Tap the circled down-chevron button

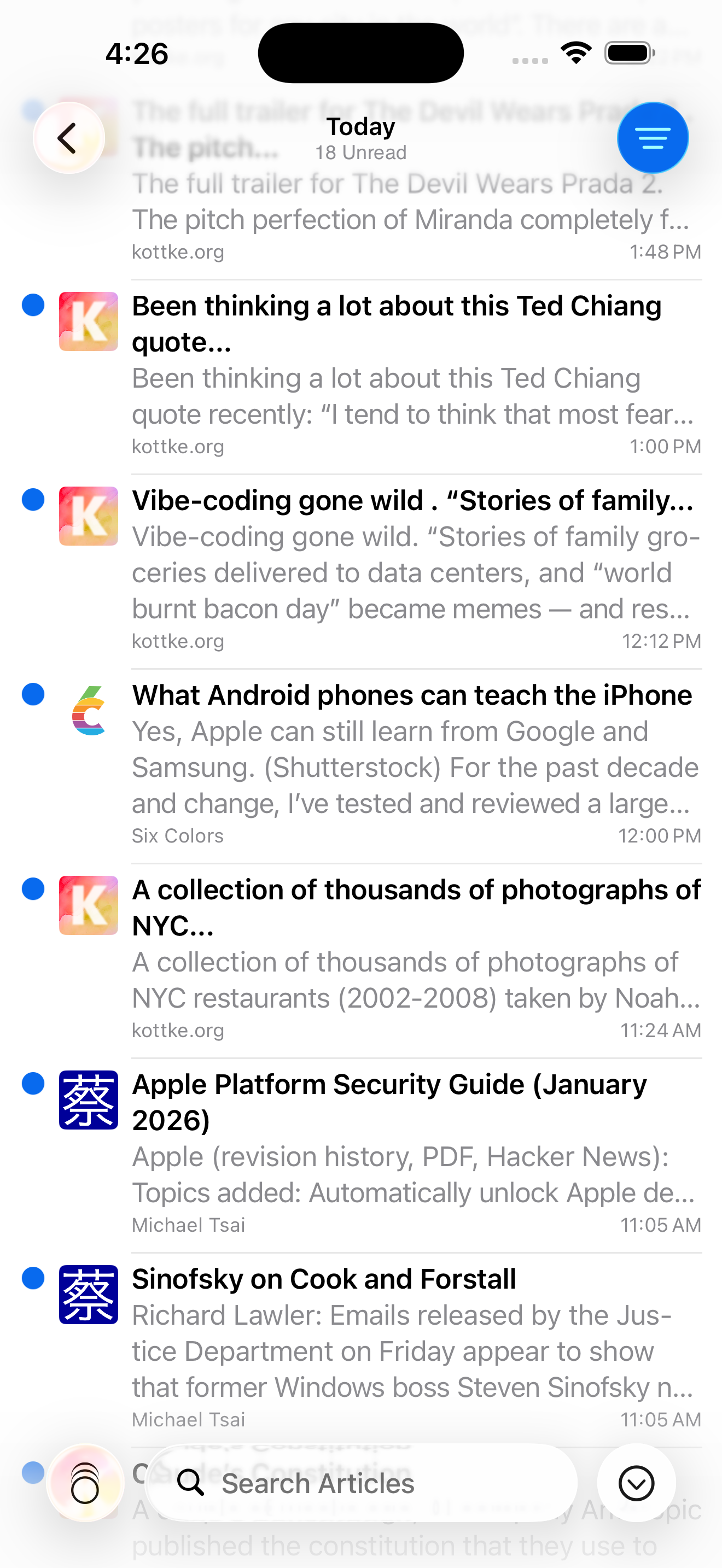coord(636,1483)
